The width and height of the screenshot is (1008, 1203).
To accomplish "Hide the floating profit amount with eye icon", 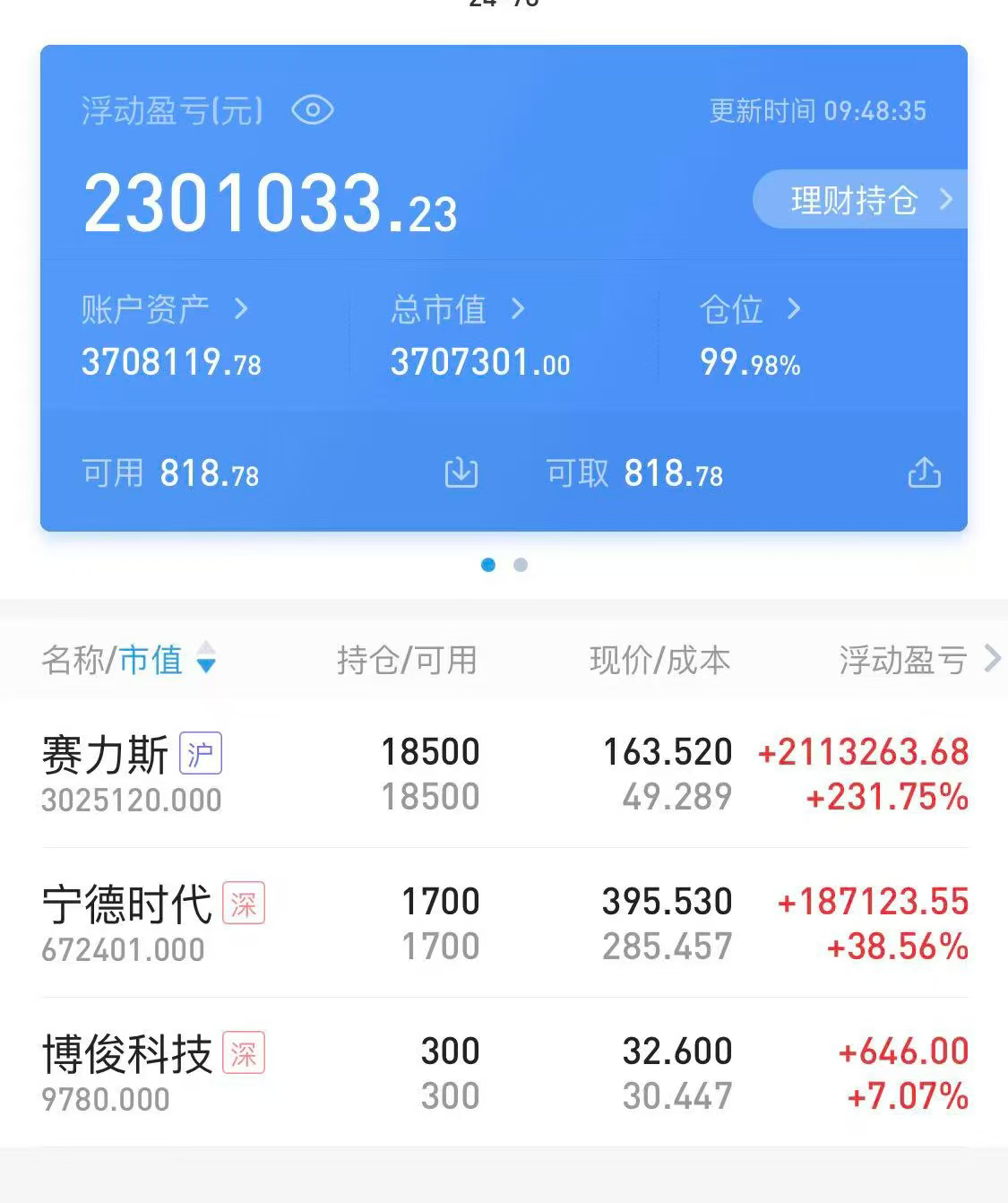I will [x=313, y=111].
